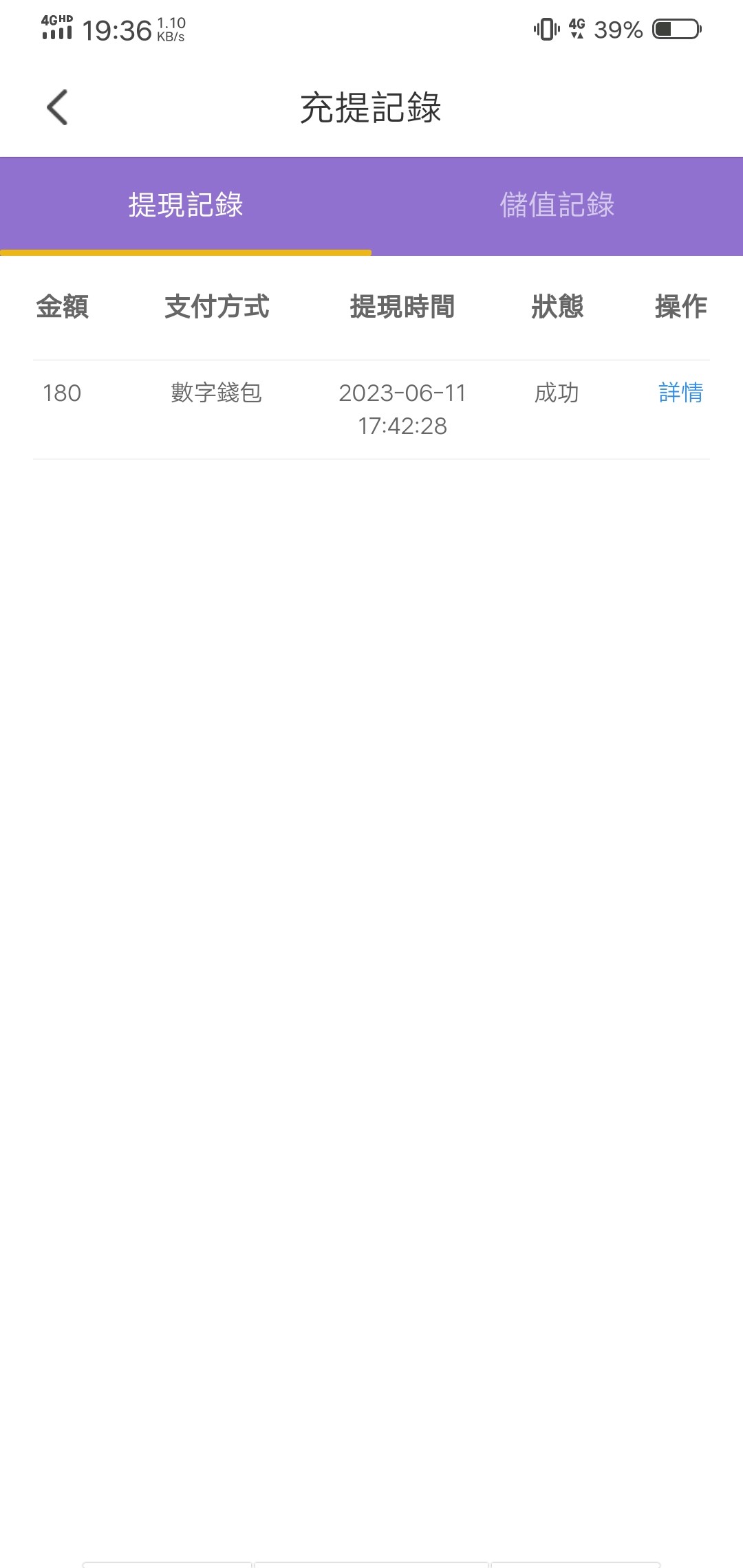Go back from 充提記錄 page
The width and height of the screenshot is (743, 1568).
[x=58, y=108]
